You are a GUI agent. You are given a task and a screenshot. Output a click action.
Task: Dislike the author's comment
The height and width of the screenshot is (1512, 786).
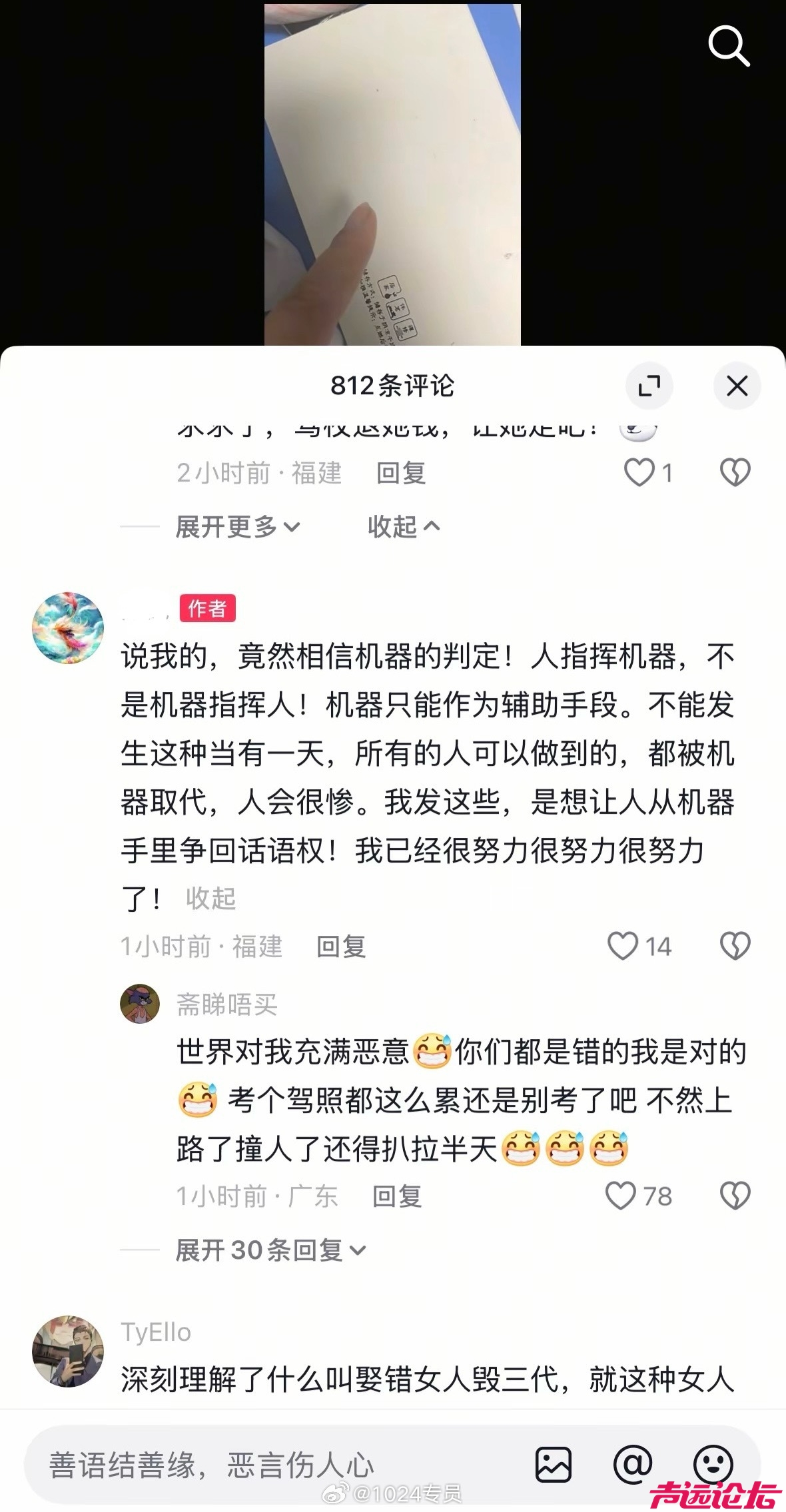[735, 946]
